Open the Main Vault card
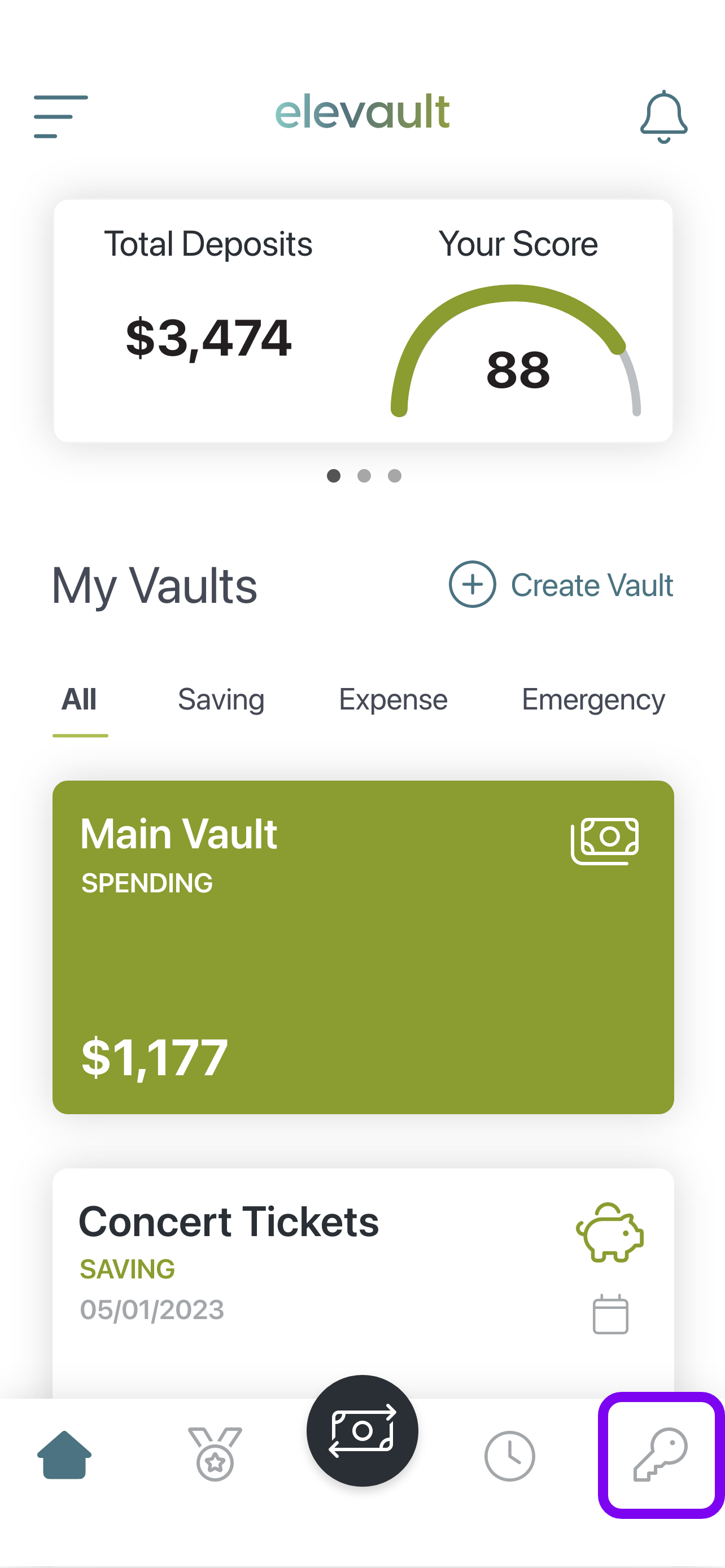 click(x=364, y=947)
